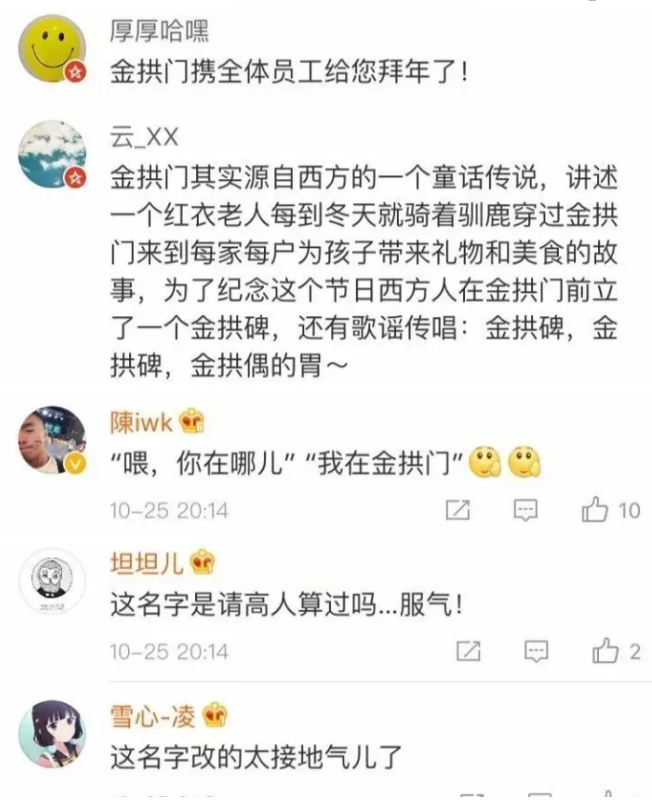Like 陳iwk's comment
Image resolution: width=652 pixels, height=803 pixels.
pos(596,511)
